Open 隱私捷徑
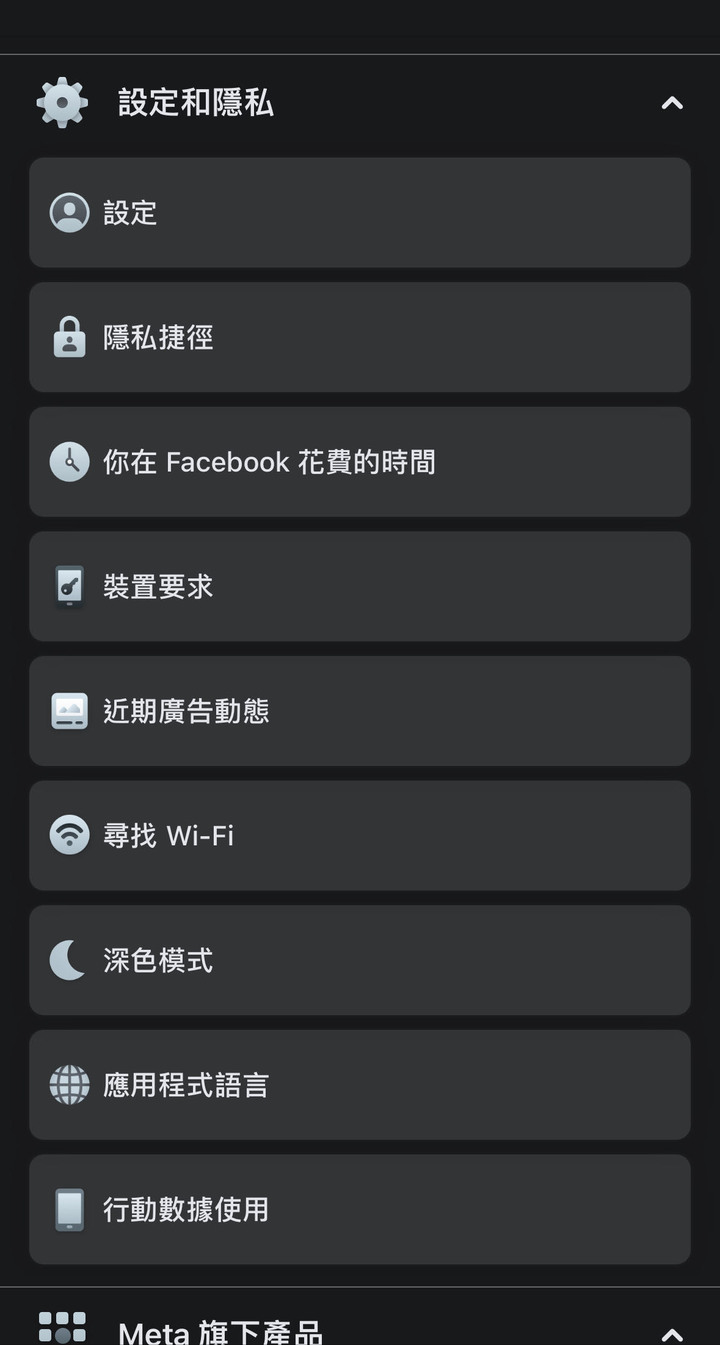720x1345 pixels. click(360, 337)
